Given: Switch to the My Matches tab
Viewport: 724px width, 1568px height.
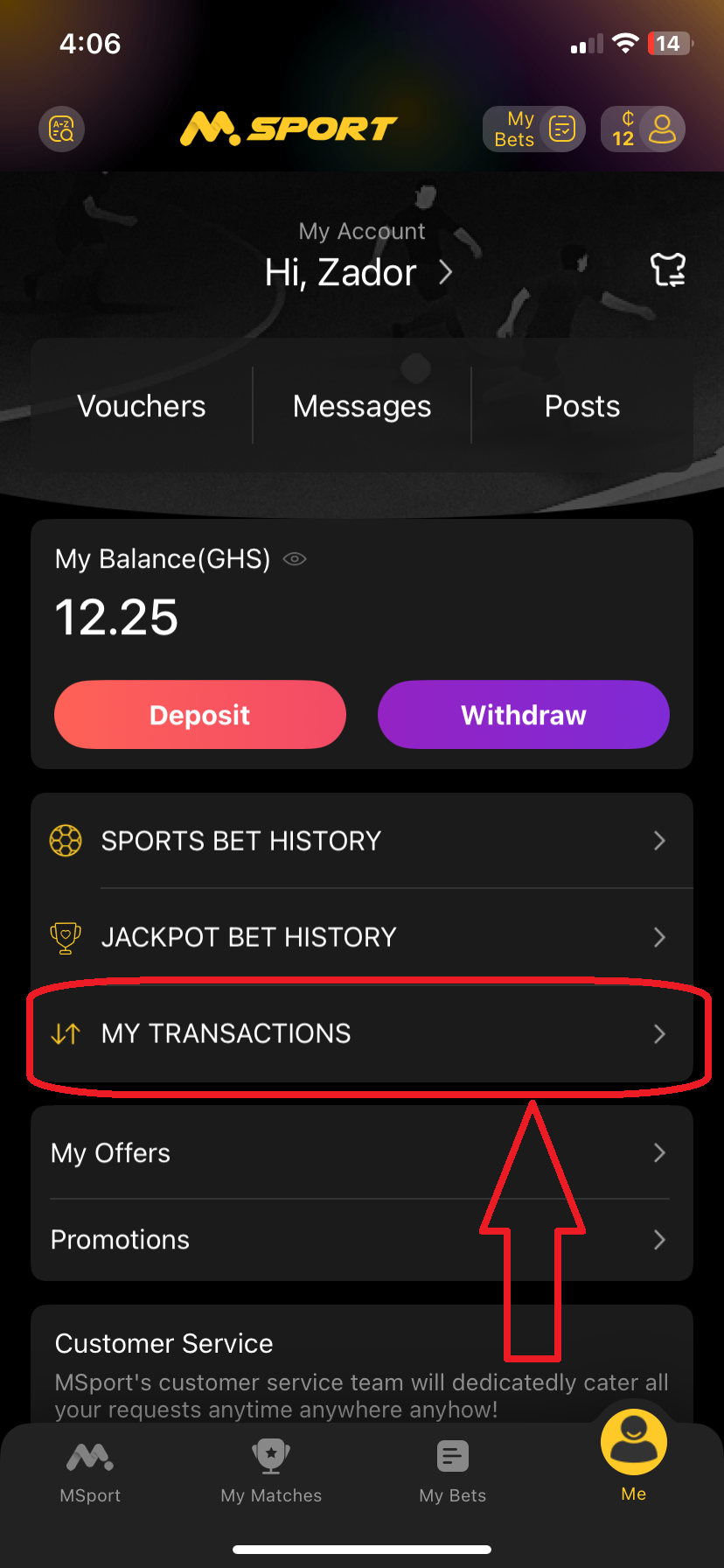Looking at the screenshot, I should point(271,1472).
